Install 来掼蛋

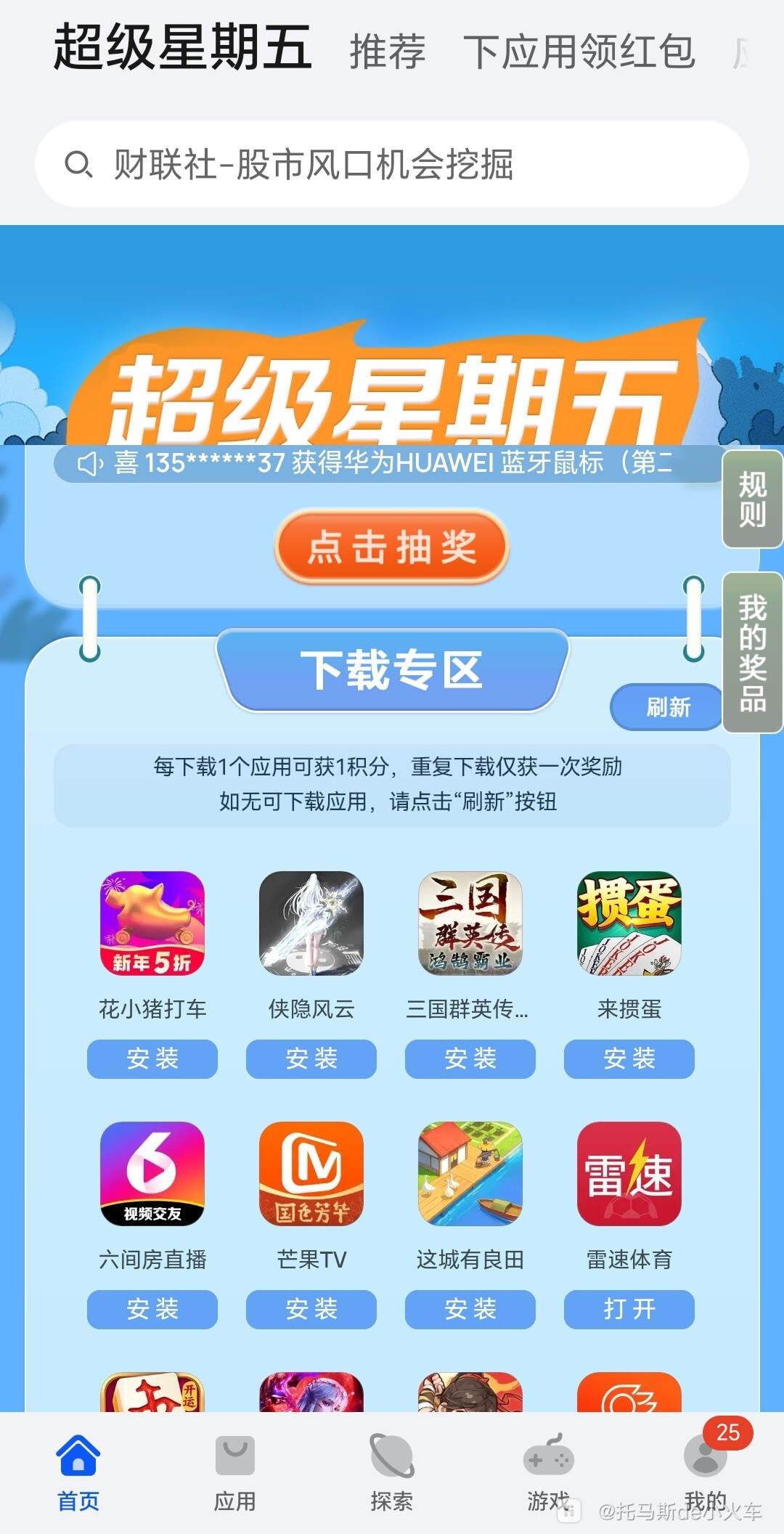point(629,1058)
